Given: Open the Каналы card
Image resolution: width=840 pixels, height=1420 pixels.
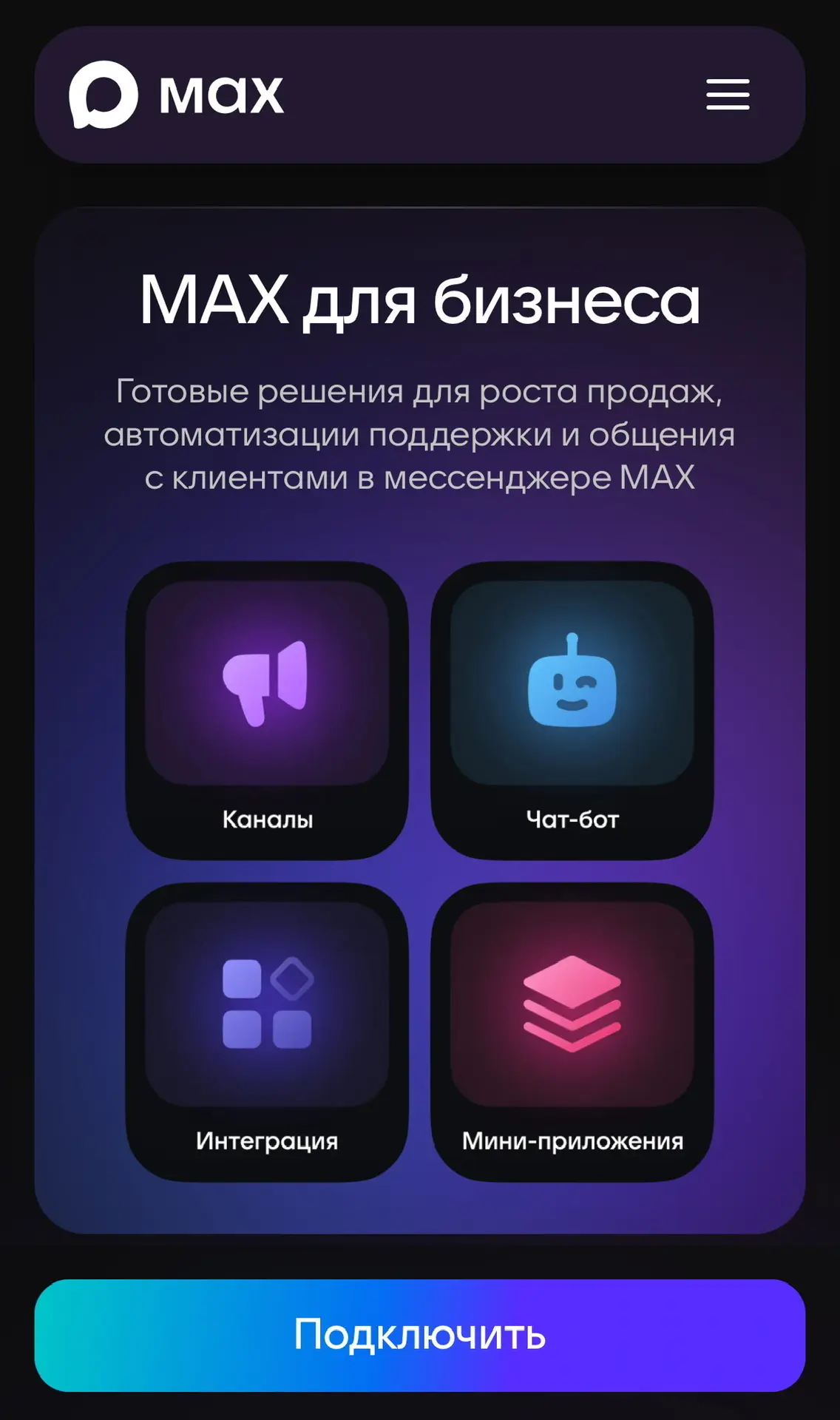Looking at the screenshot, I should pos(267,710).
